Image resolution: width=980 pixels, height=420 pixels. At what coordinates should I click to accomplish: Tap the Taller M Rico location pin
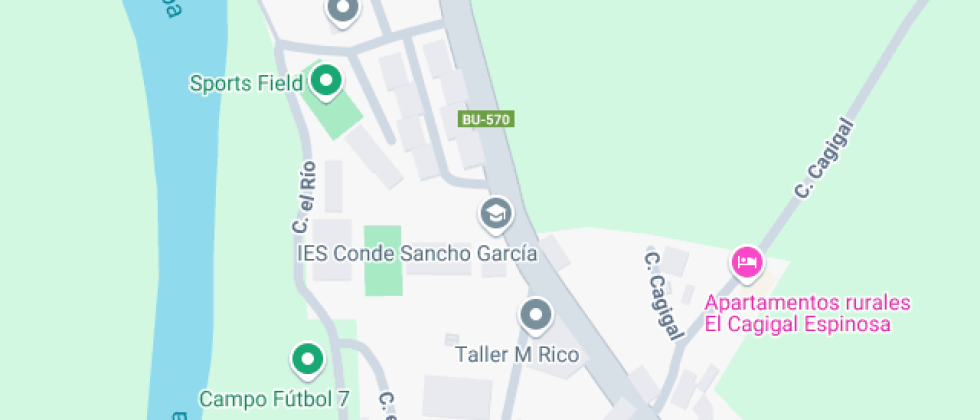pyautogui.click(x=536, y=315)
